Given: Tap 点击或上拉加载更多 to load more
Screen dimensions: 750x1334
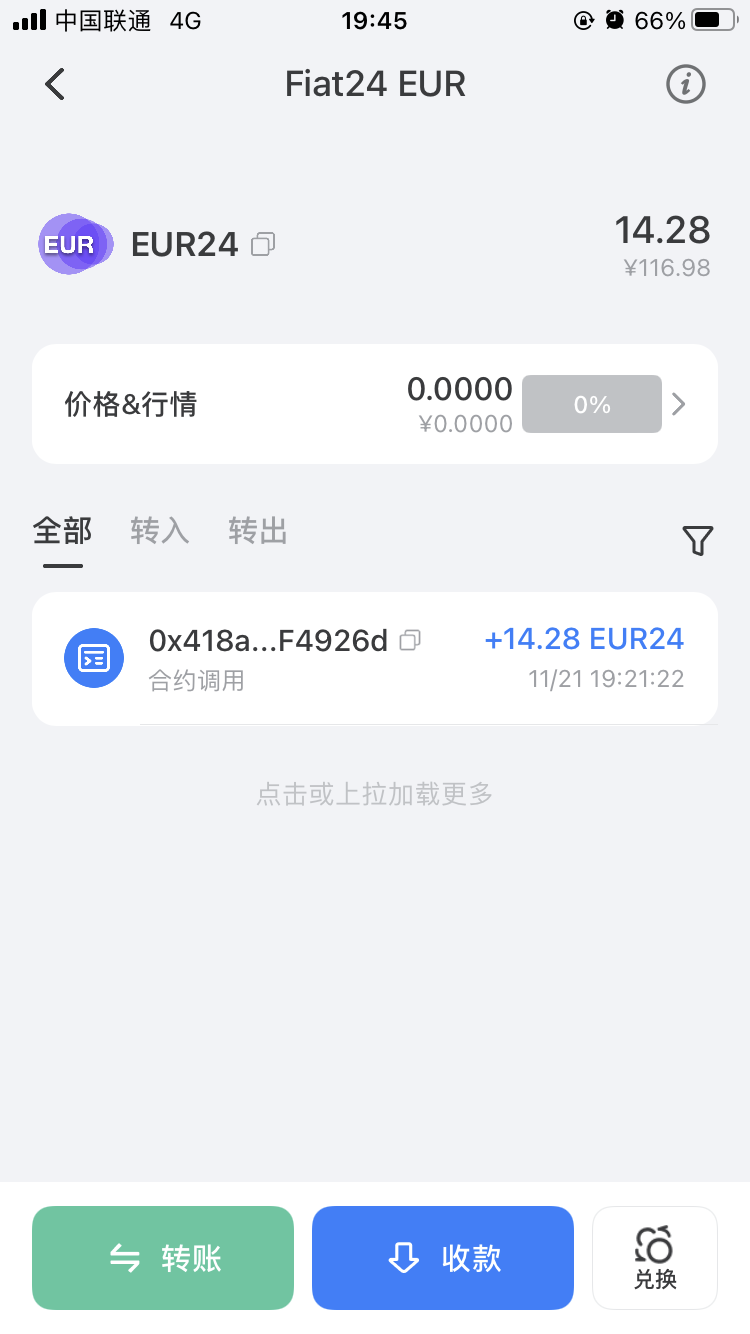Looking at the screenshot, I should pyautogui.click(x=375, y=795).
